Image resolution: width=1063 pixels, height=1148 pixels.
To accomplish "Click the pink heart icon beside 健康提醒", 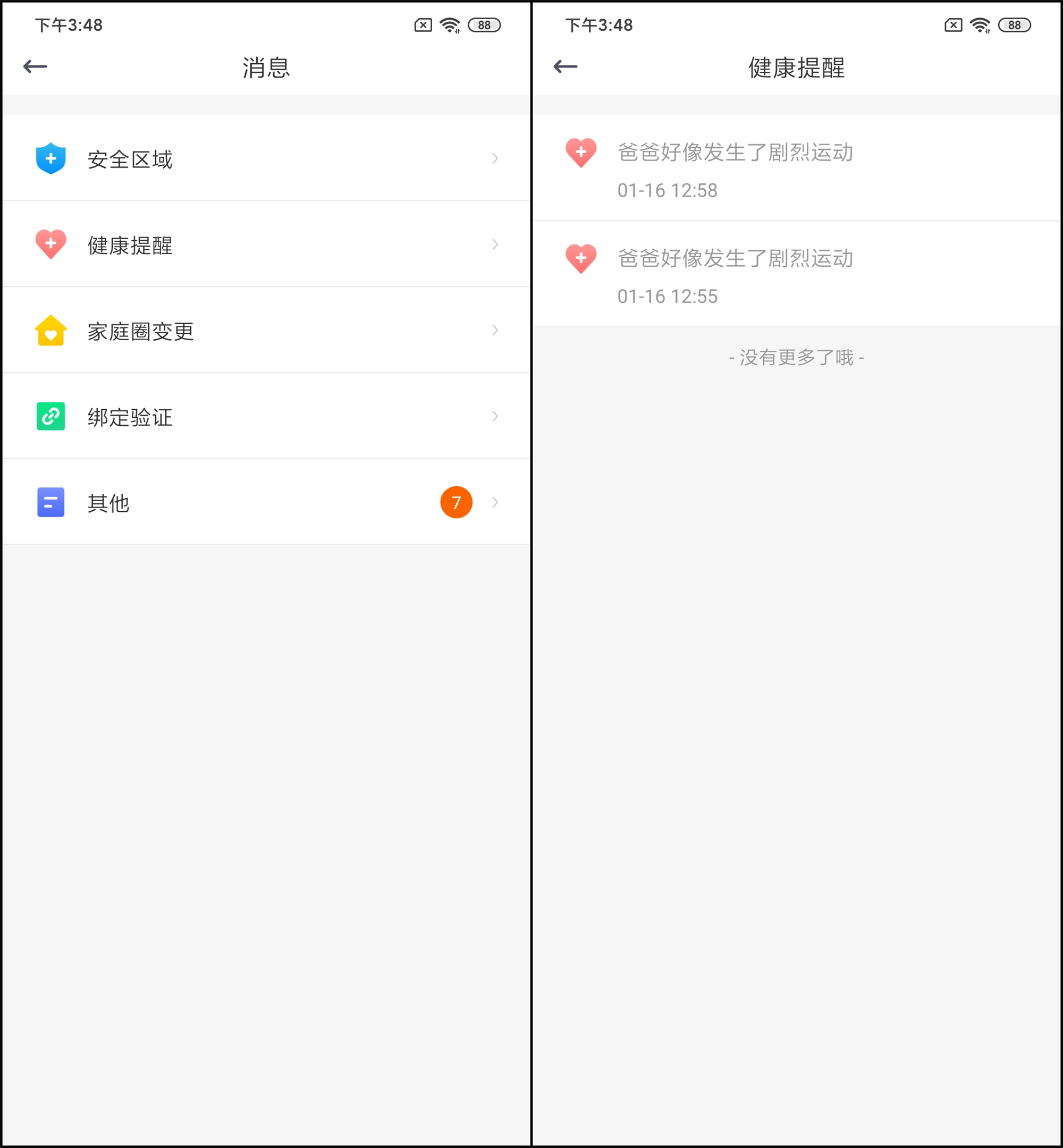I will pyautogui.click(x=50, y=244).
